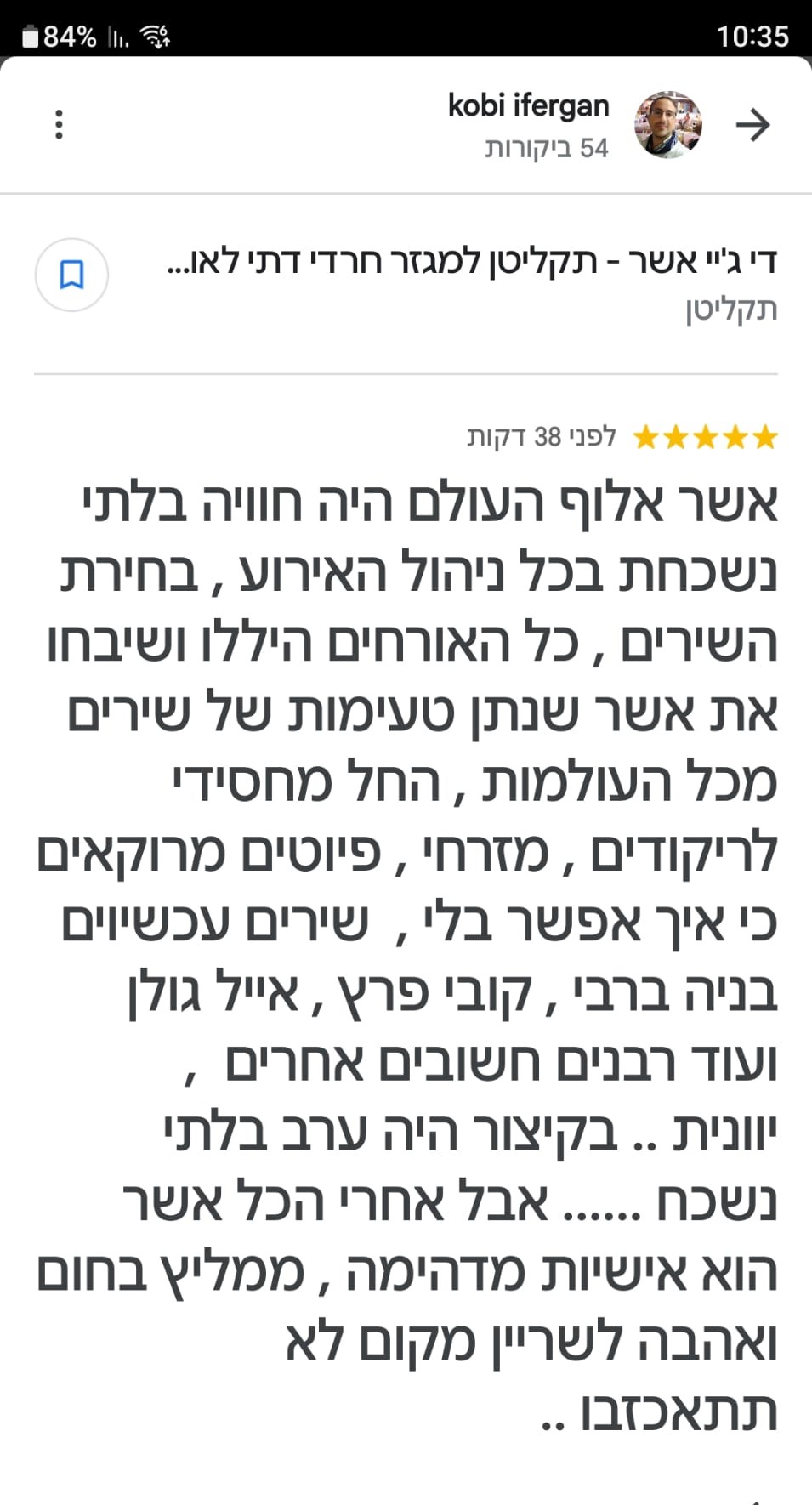The width and height of the screenshot is (812, 1505).
Task: Save the place with the bookmark icon
Action: pyautogui.click(x=71, y=275)
